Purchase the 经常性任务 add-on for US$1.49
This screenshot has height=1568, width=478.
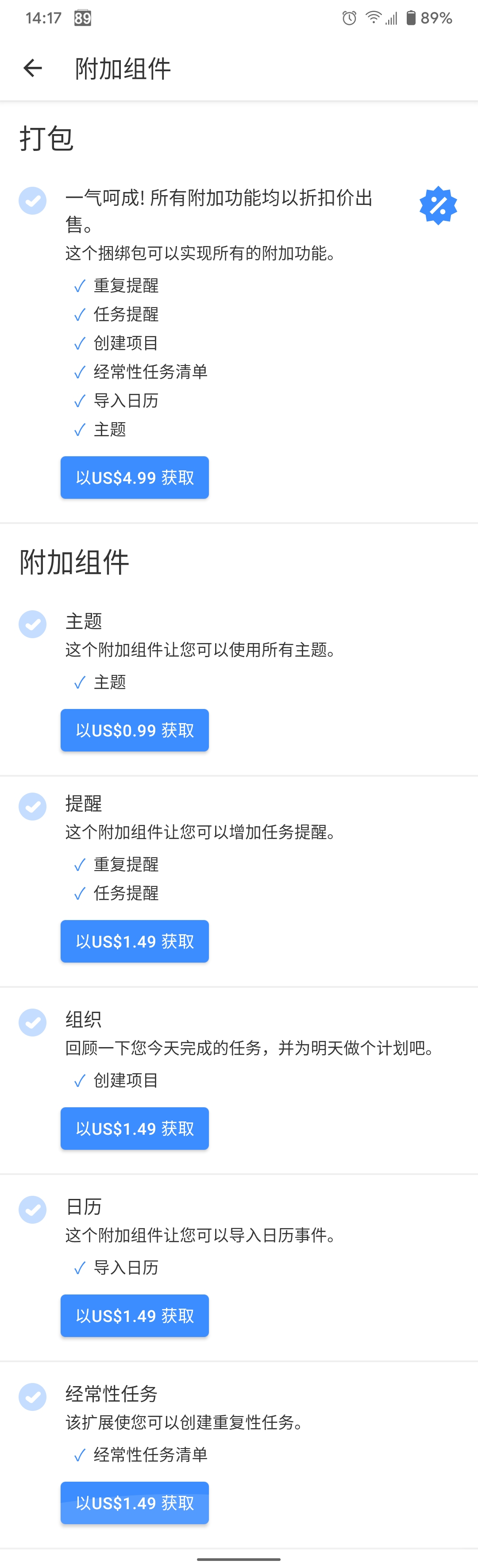[x=135, y=1503]
